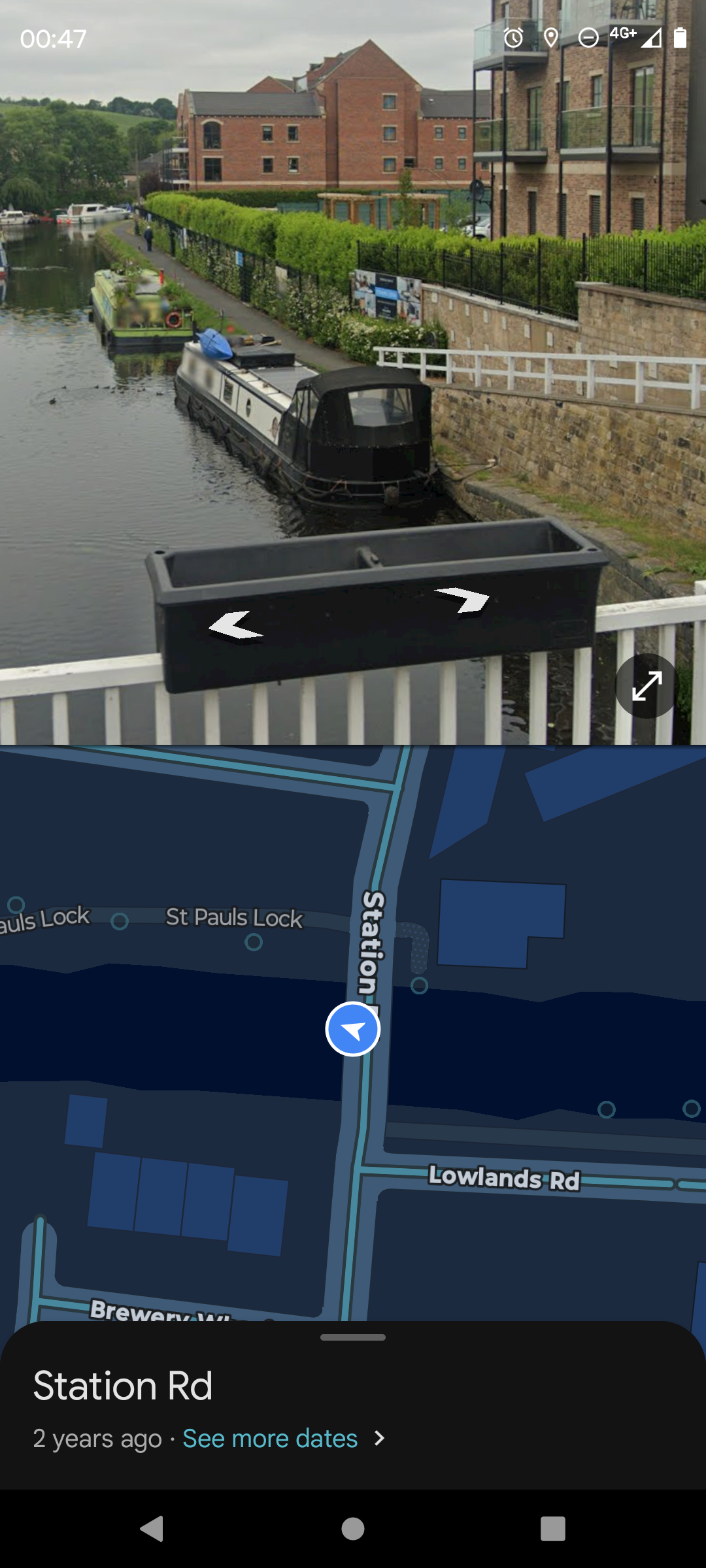Expand Street View to full screen

tap(647, 686)
